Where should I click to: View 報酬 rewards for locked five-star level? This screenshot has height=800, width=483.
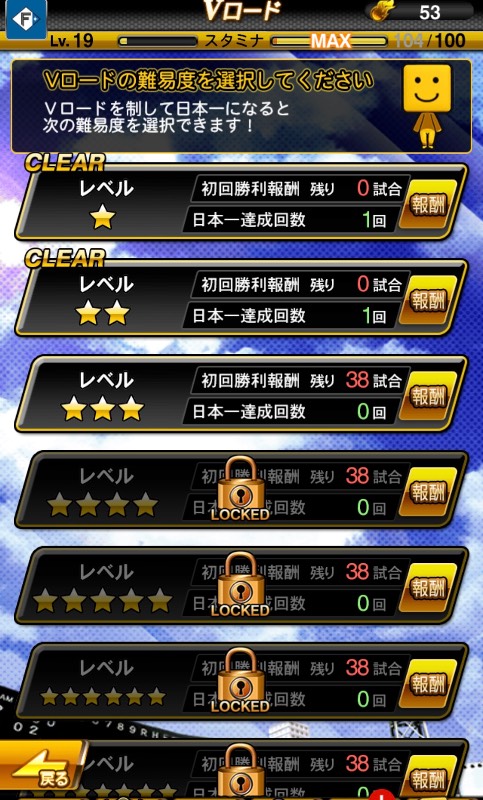click(428, 588)
